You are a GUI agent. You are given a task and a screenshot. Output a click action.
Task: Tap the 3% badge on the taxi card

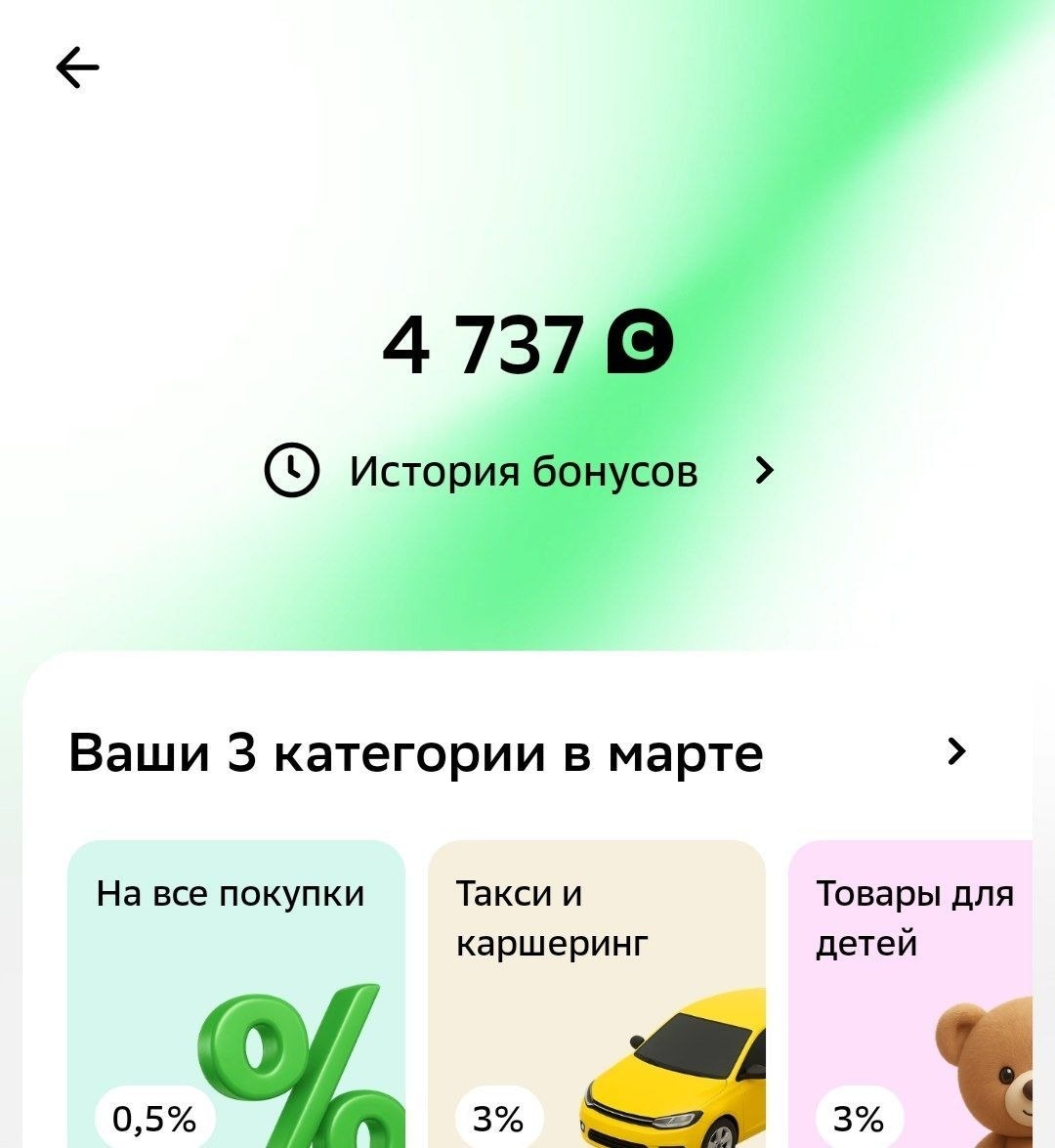click(x=498, y=1117)
